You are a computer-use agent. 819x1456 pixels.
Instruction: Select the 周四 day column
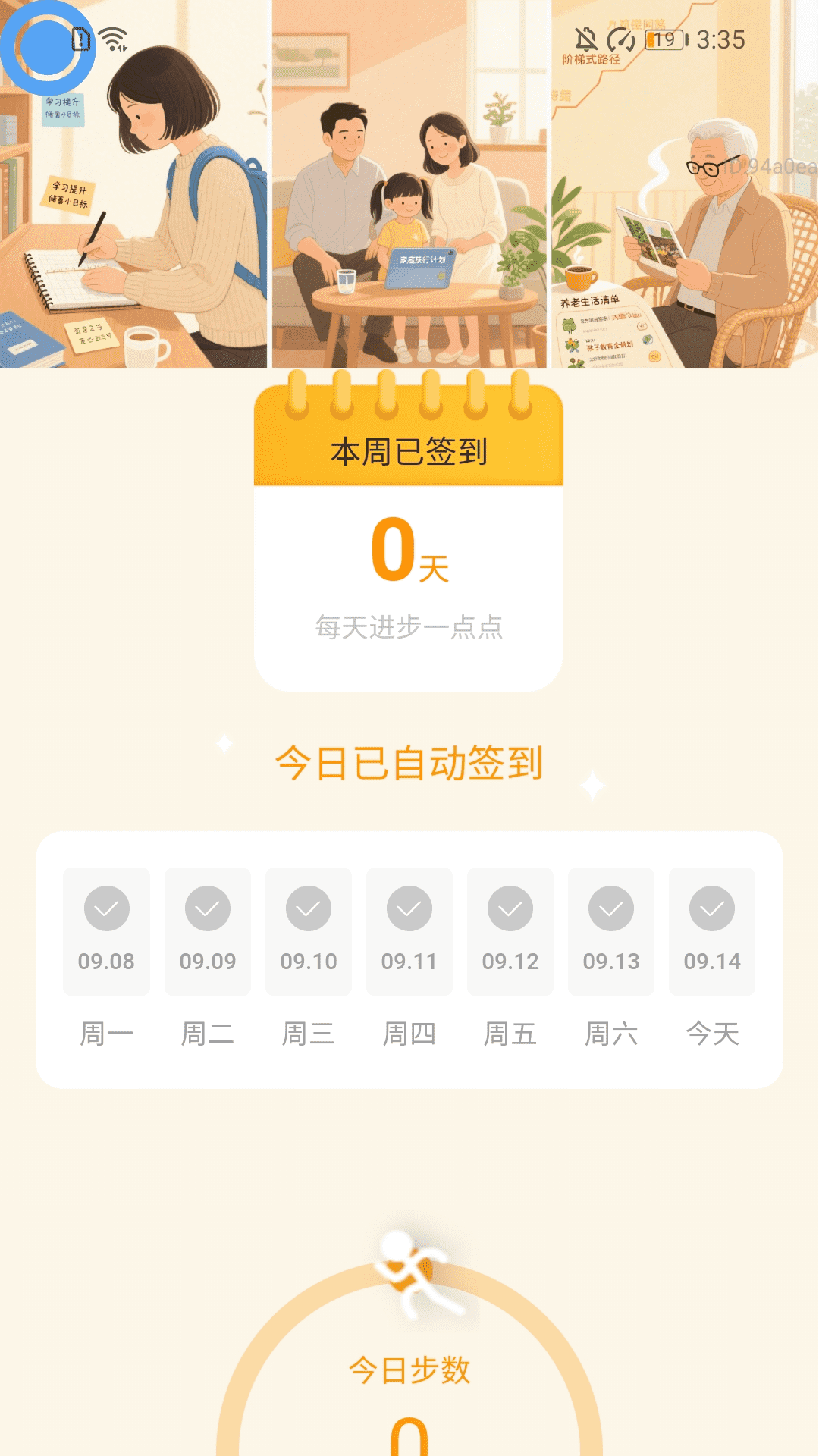click(x=409, y=1031)
